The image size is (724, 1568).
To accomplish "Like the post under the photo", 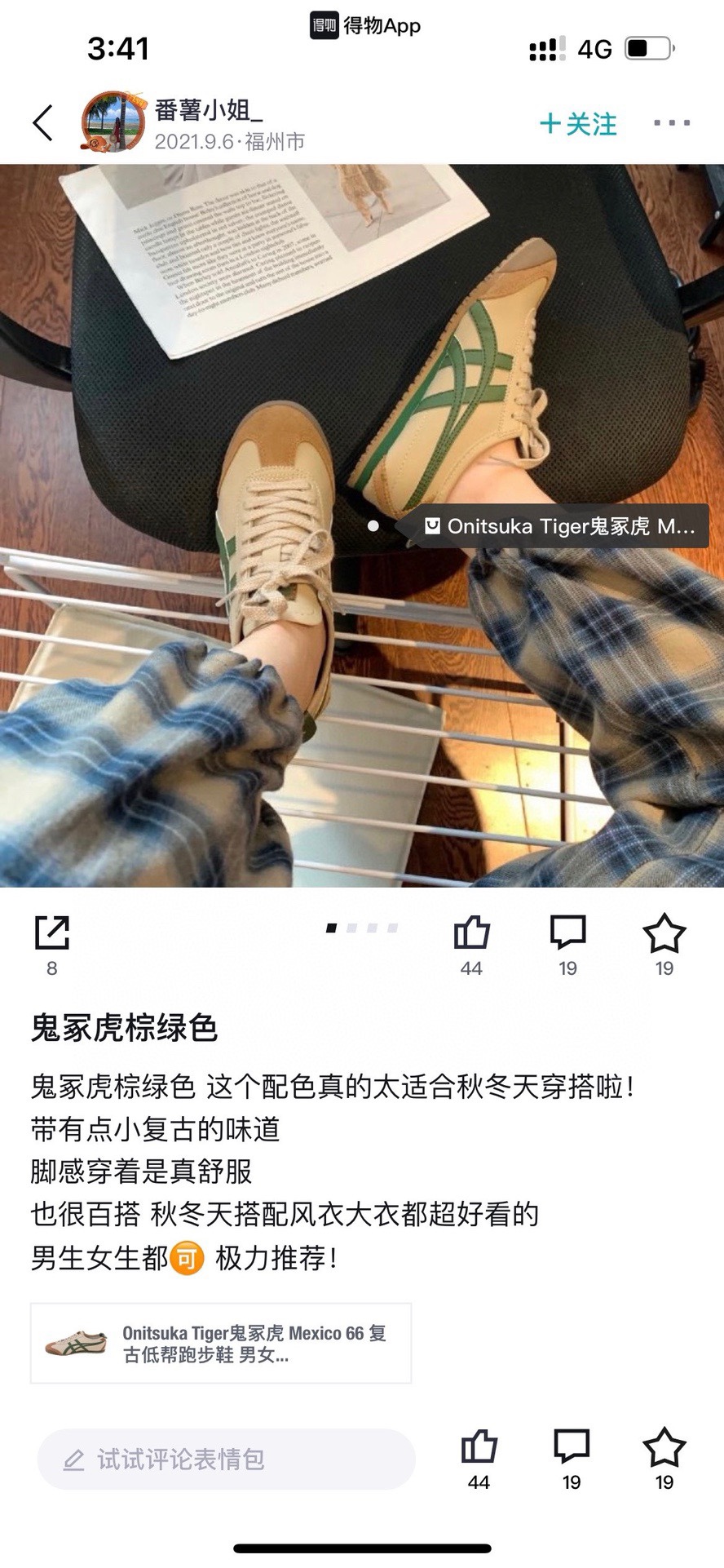I will click(471, 933).
